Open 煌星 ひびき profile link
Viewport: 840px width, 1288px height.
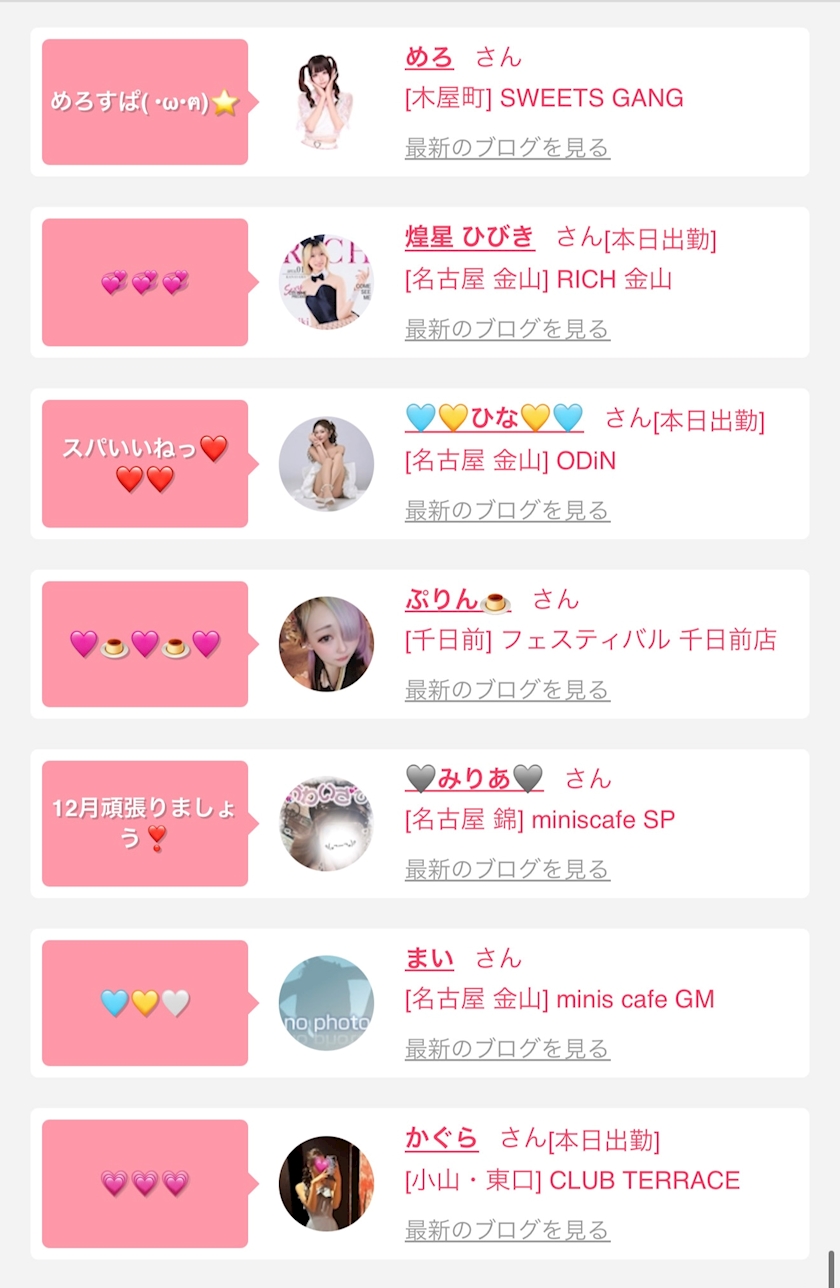coord(469,238)
